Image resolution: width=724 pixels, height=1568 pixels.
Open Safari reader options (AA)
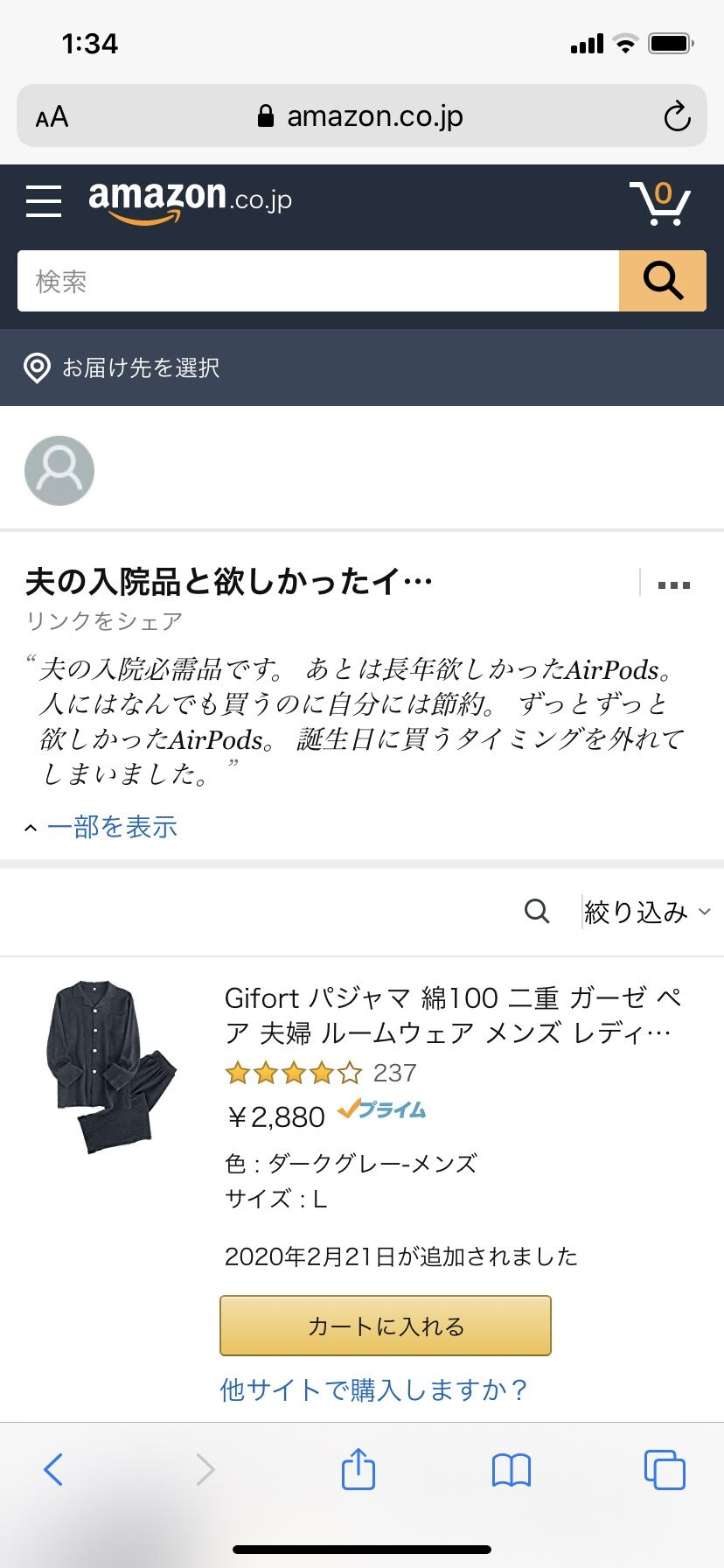[52, 116]
